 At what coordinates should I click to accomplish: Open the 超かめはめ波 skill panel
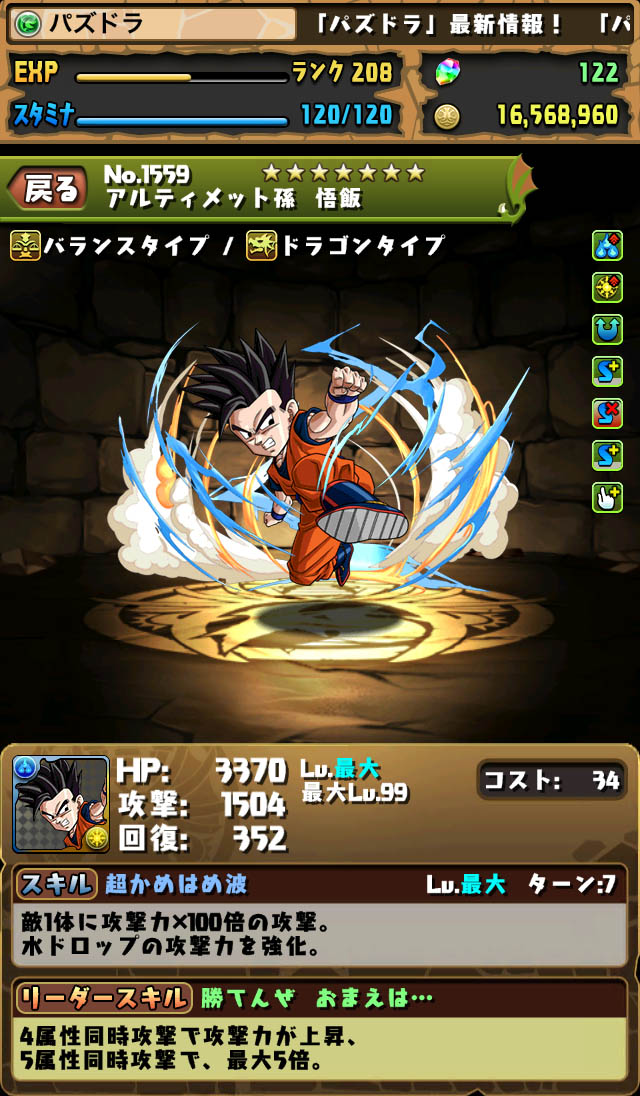coord(320,917)
